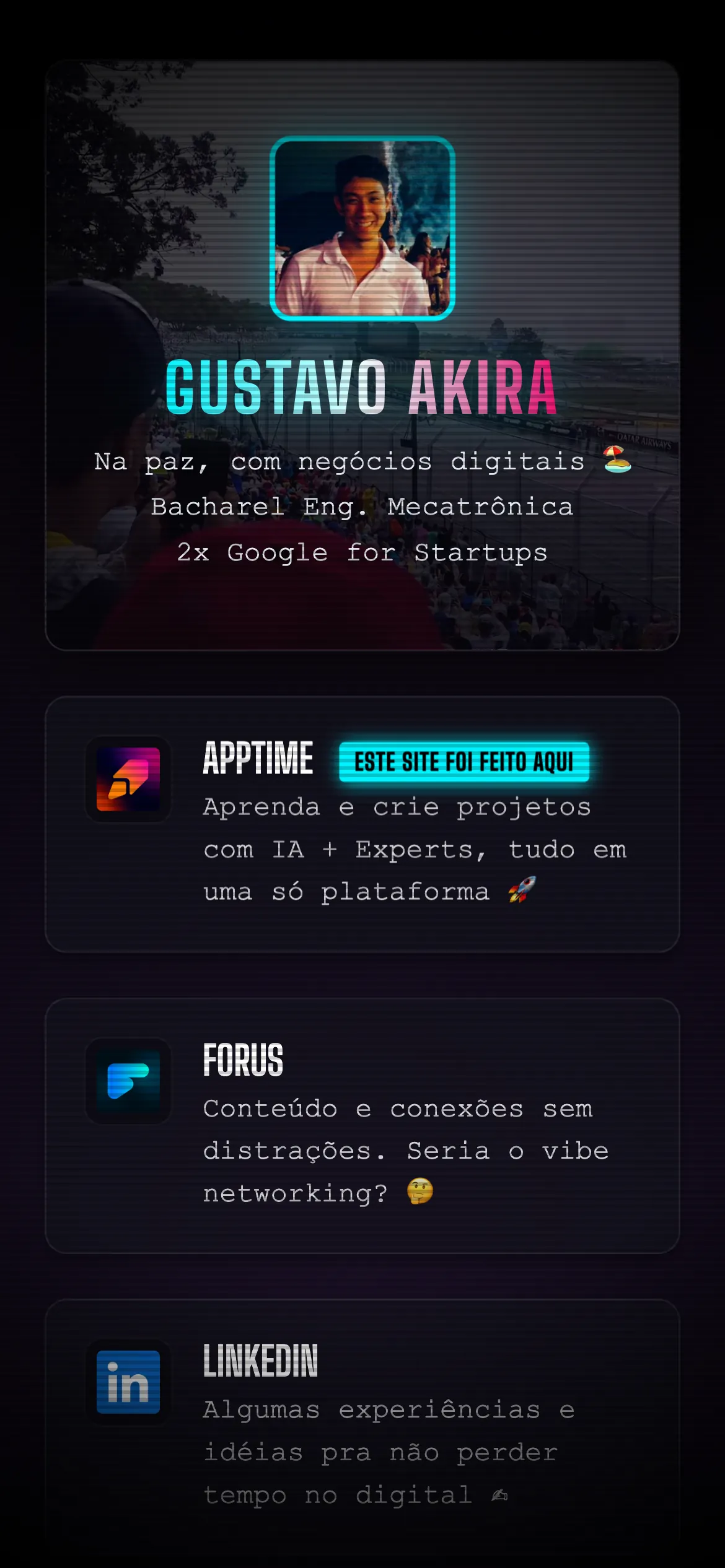The image size is (725, 1568).
Task: Open the AppTime card
Action: coord(362,836)
